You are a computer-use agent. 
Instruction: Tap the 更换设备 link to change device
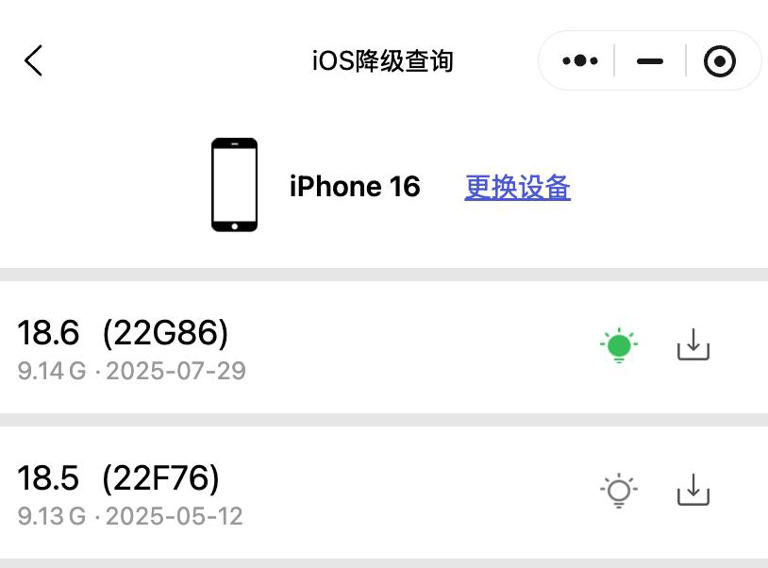click(x=517, y=187)
